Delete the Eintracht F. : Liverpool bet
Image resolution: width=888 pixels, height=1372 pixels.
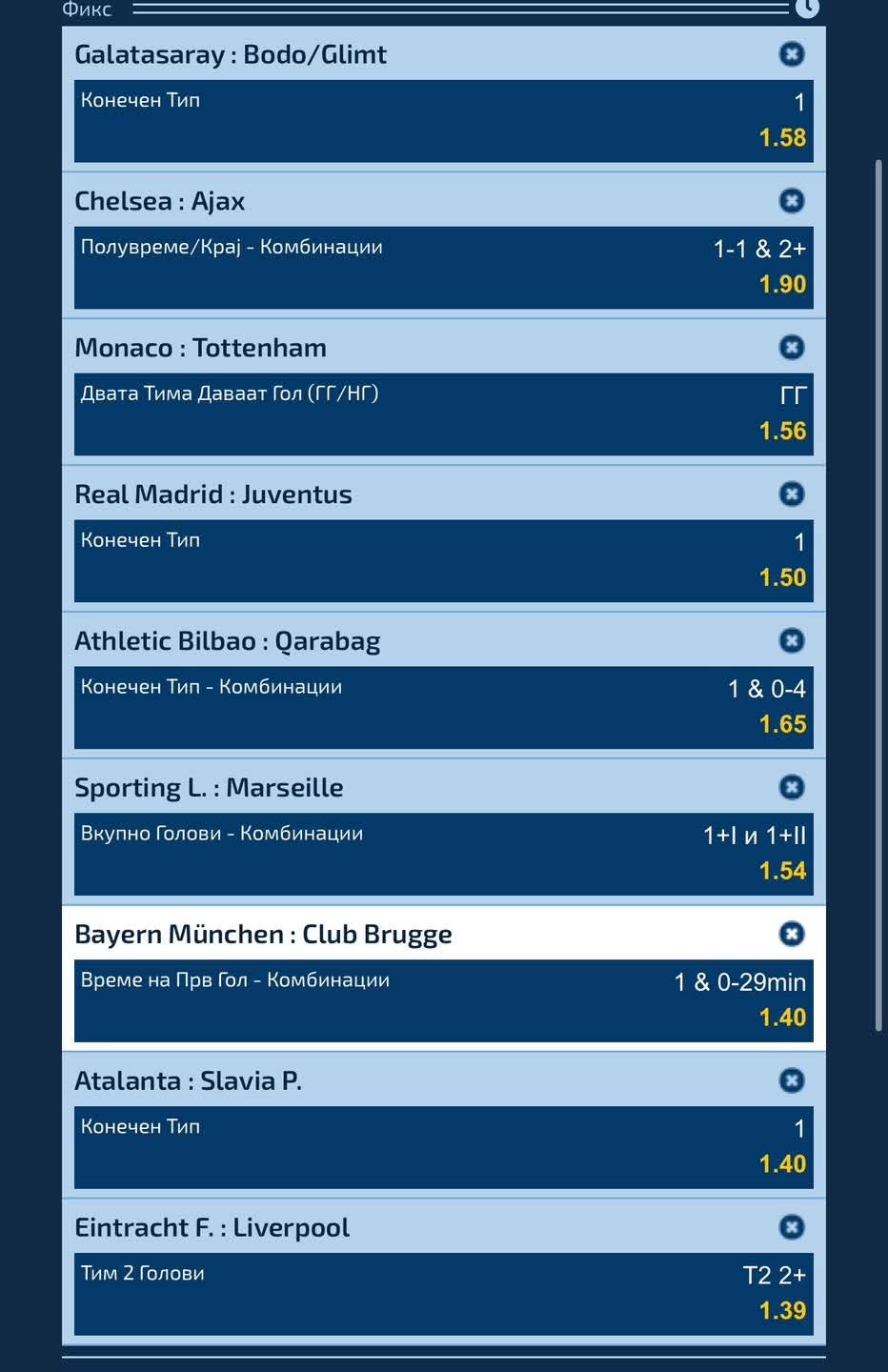click(x=792, y=1228)
